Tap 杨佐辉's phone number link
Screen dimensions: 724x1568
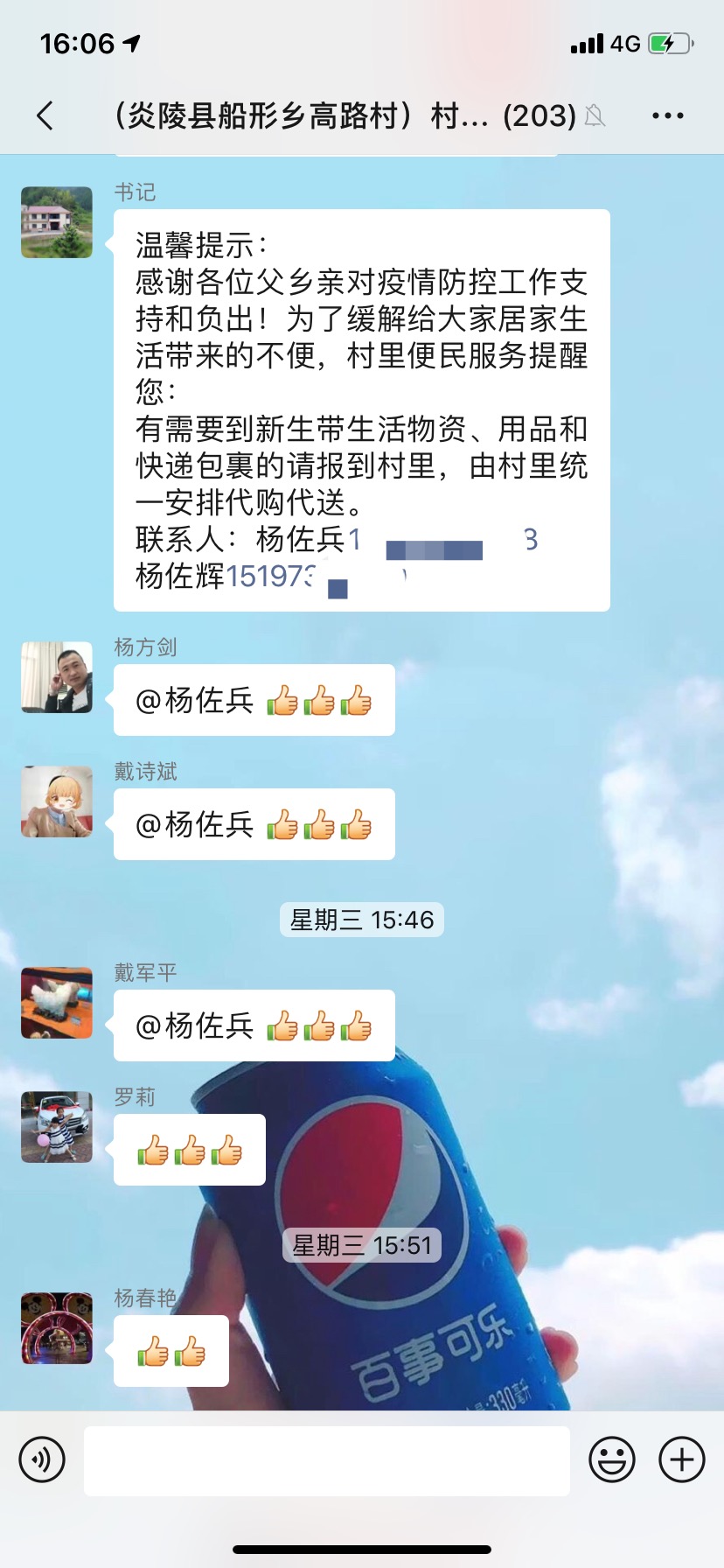click(x=271, y=576)
